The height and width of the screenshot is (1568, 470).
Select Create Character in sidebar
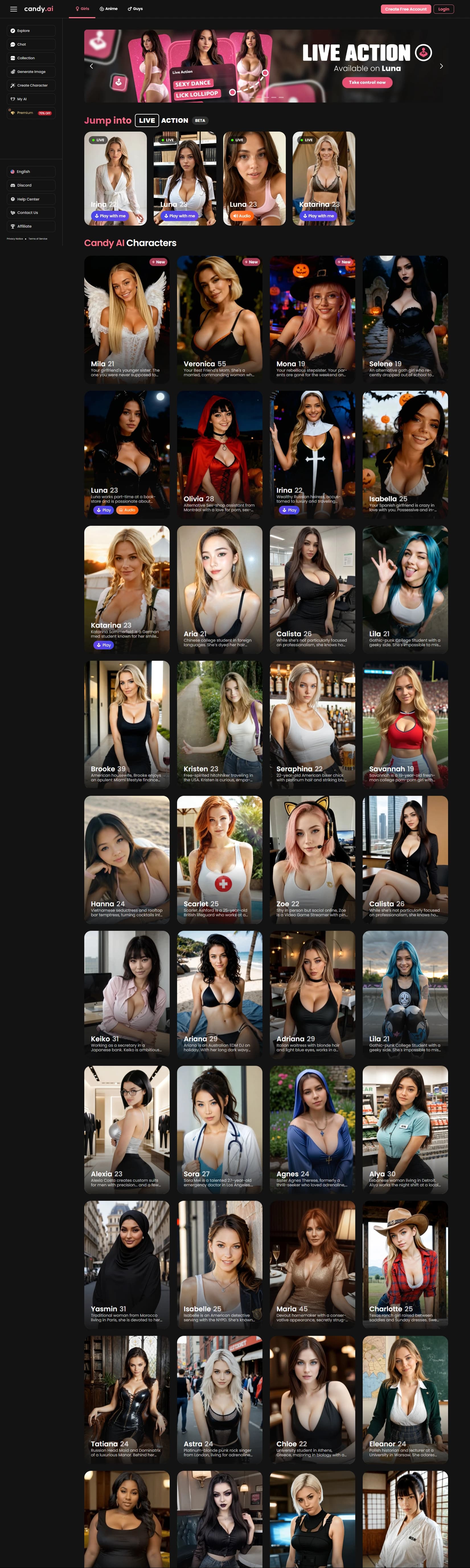(x=30, y=85)
